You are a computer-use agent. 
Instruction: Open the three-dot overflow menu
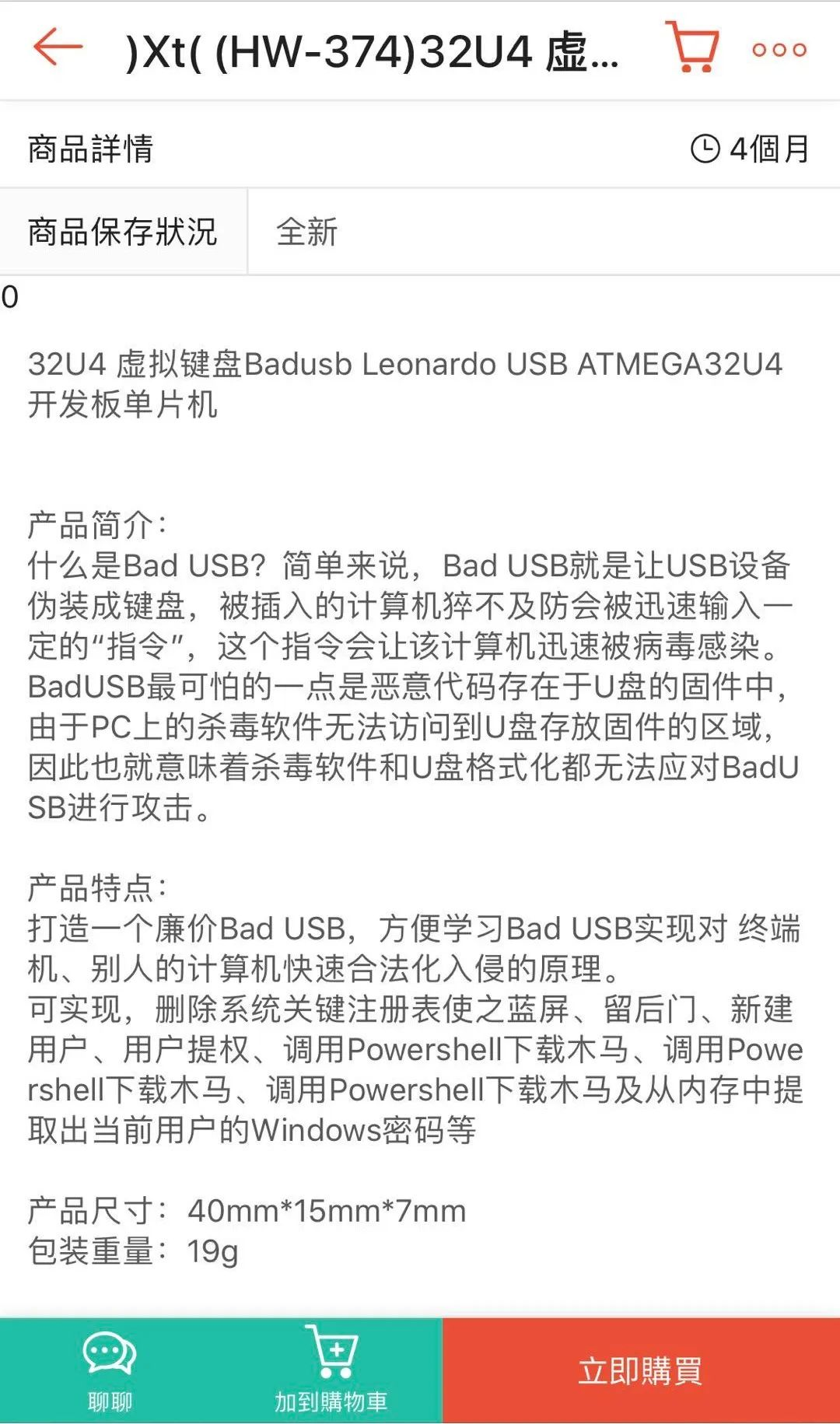[x=779, y=50]
